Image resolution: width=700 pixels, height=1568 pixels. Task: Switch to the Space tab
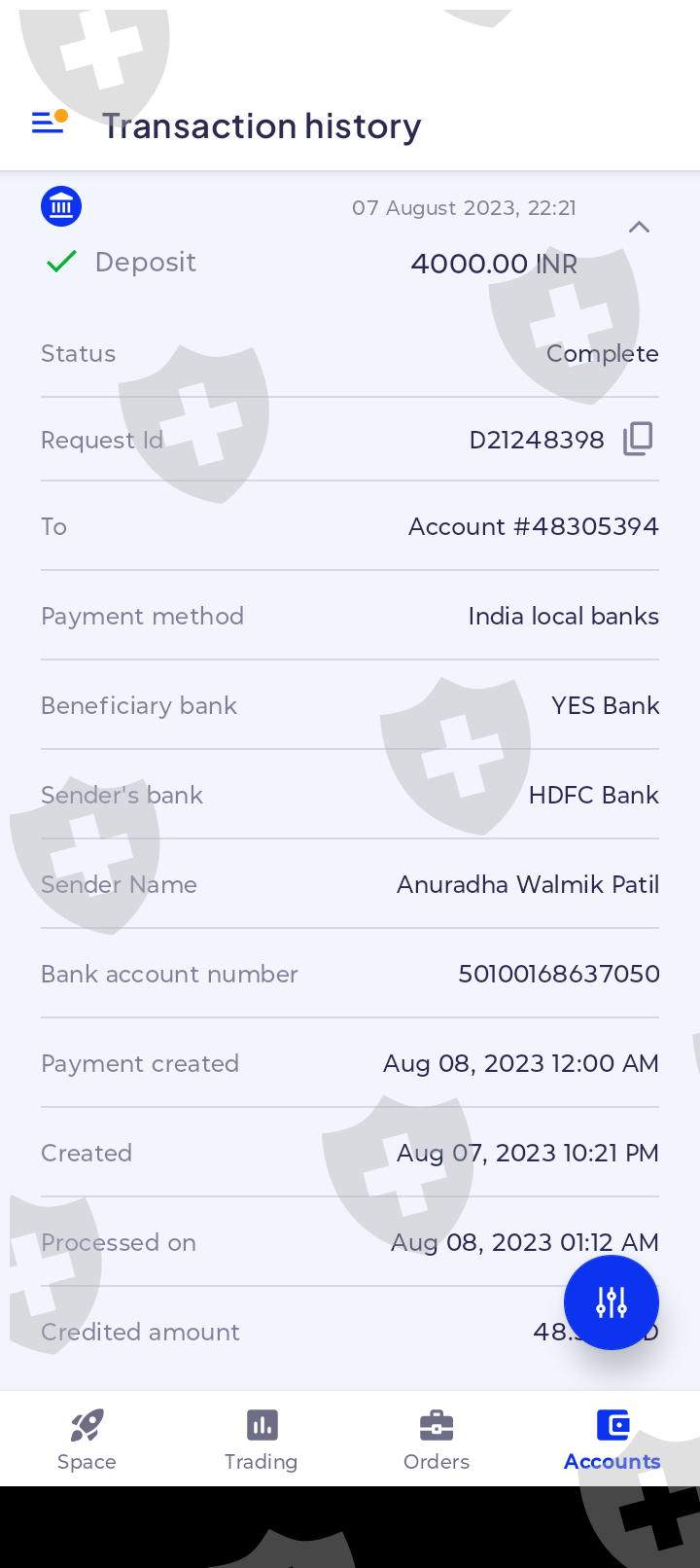coord(87,1440)
